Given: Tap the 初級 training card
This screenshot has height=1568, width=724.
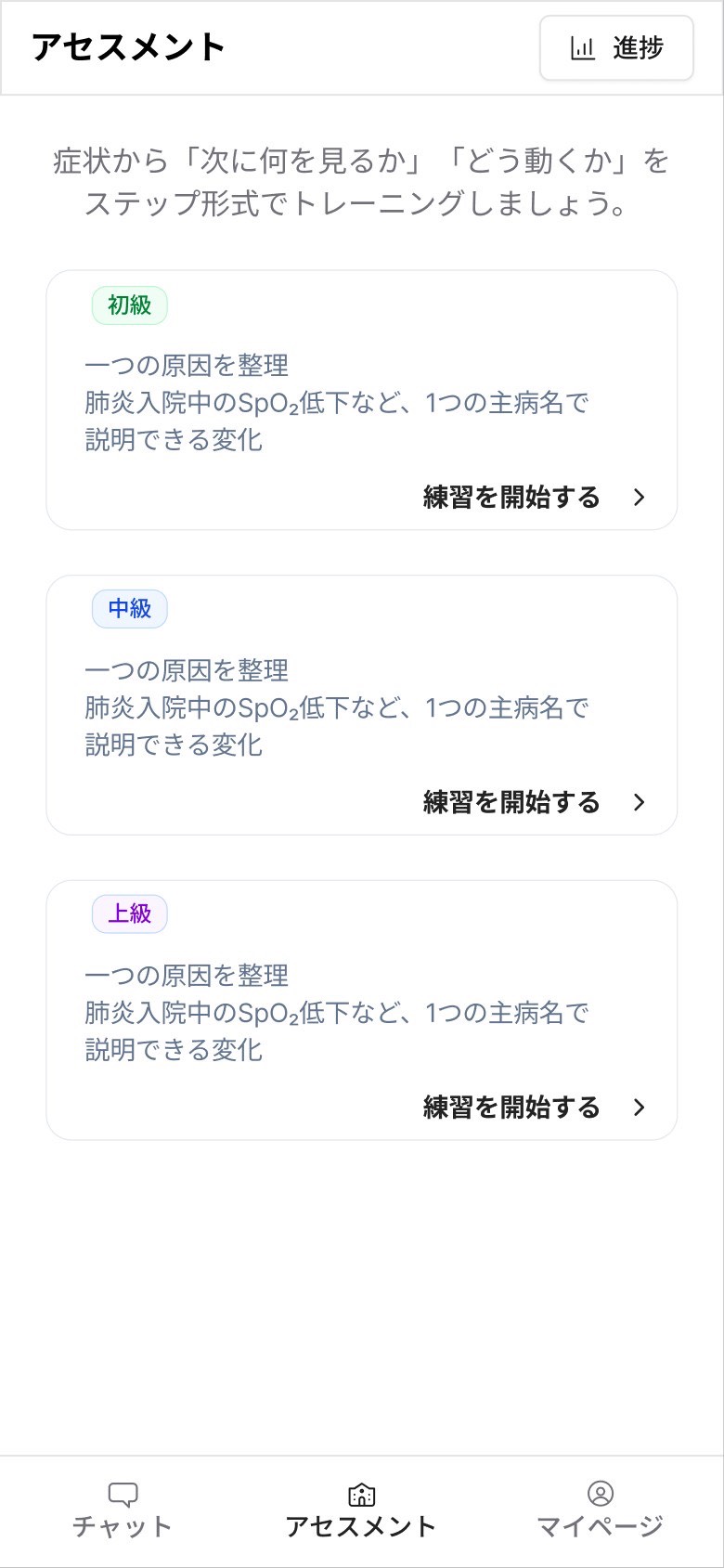Looking at the screenshot, I should tap(361, 399).
